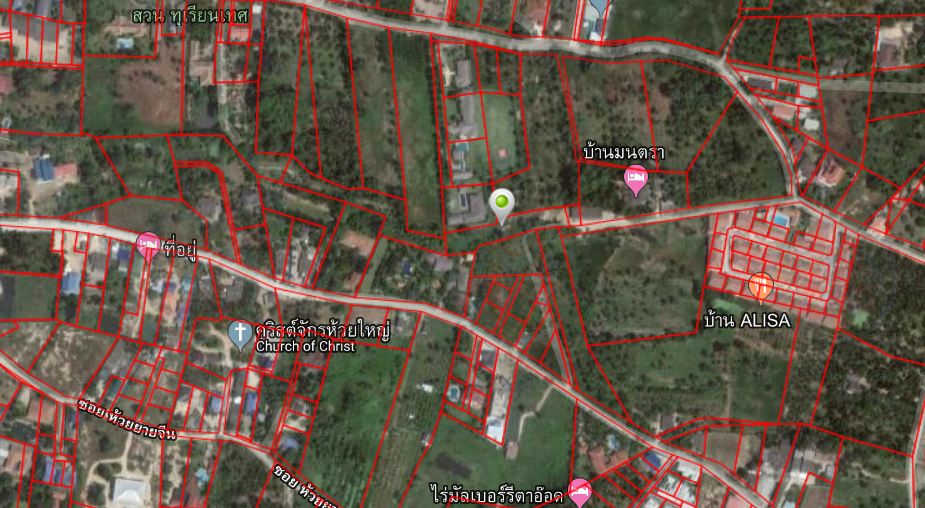Select the ไร่มัลเบอร์รีตาอ๊อด lodging marker
This screenshot has height=508, width=925.
(x=579, y=491)
